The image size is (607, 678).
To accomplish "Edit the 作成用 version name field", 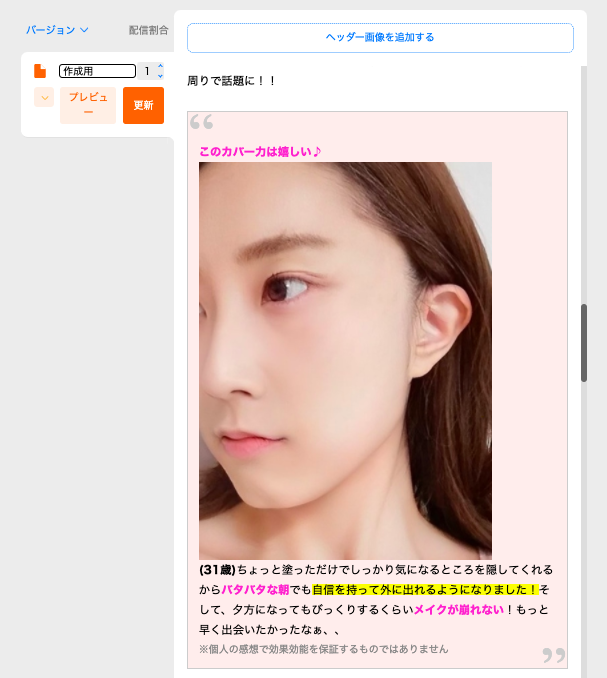I will pos(97,71).
